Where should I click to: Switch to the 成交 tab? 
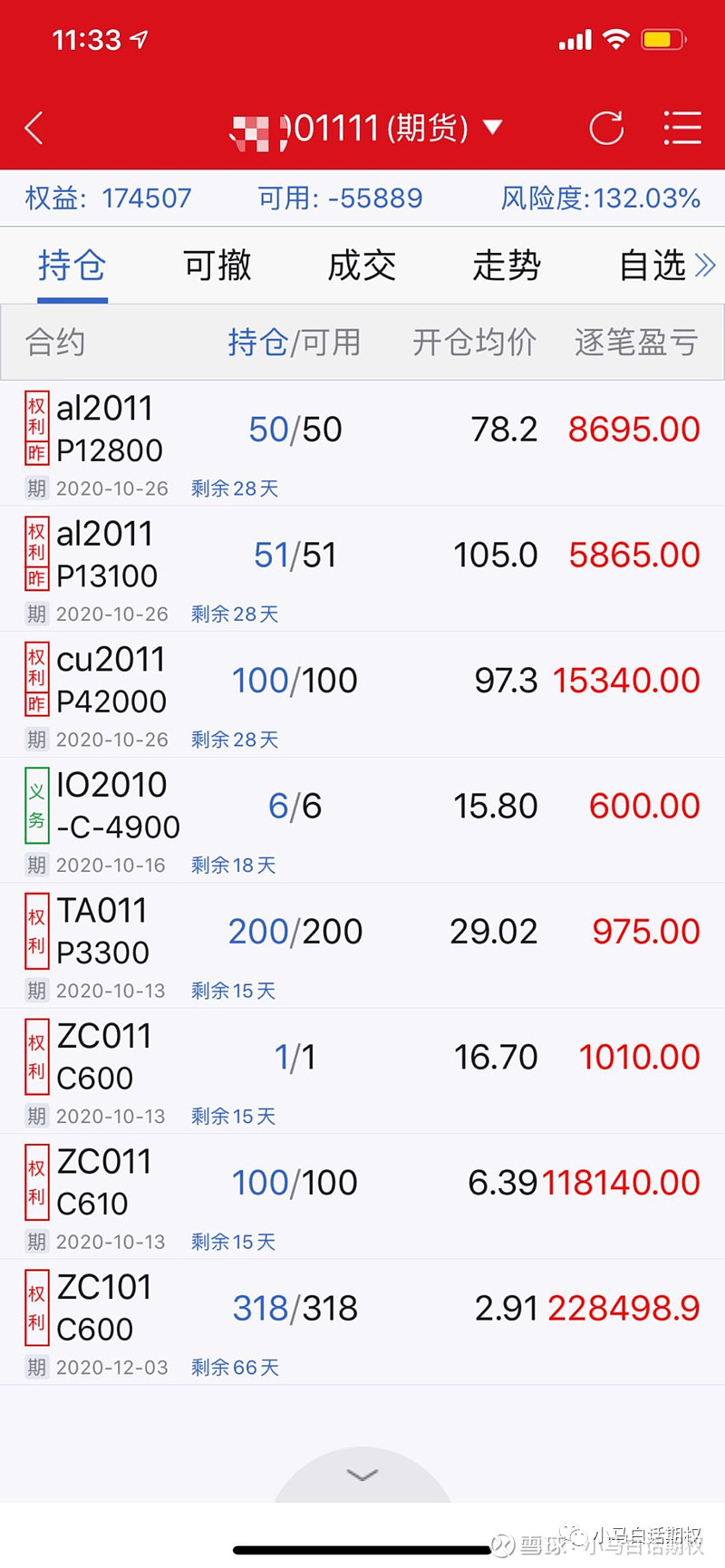tap(362, 266)
